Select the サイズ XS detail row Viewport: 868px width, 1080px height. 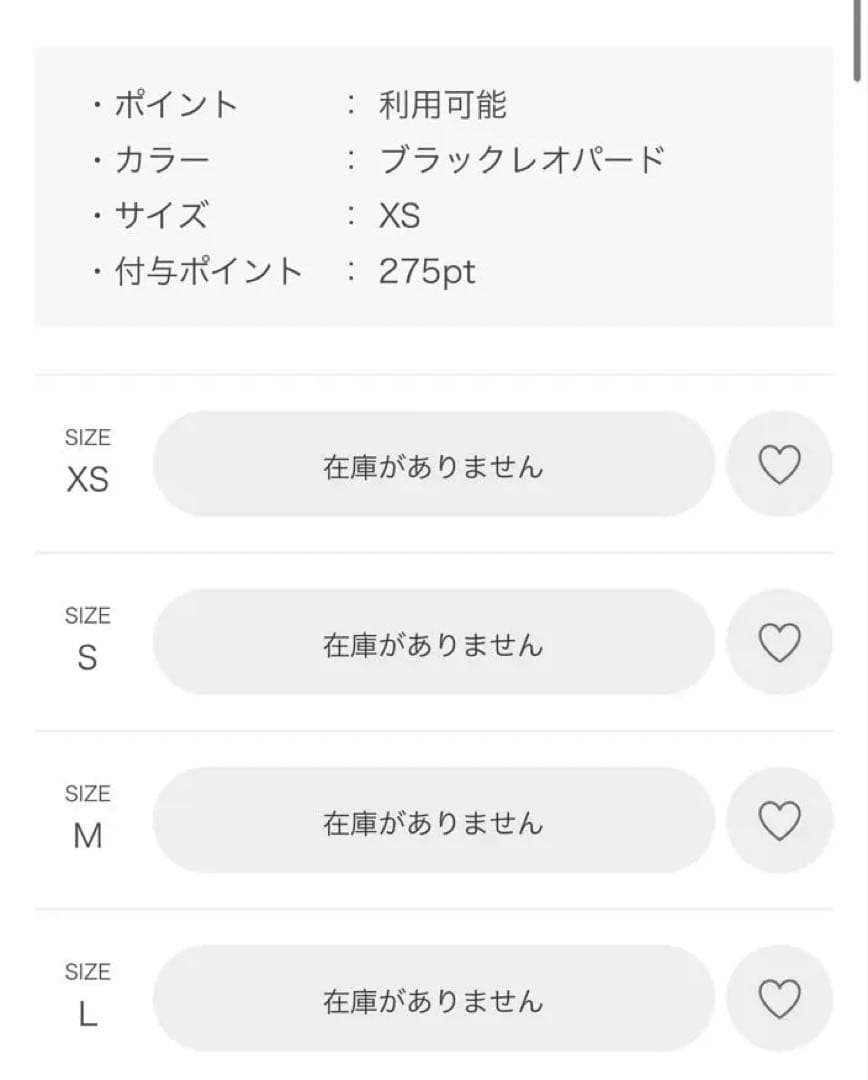tap(400, 214)
